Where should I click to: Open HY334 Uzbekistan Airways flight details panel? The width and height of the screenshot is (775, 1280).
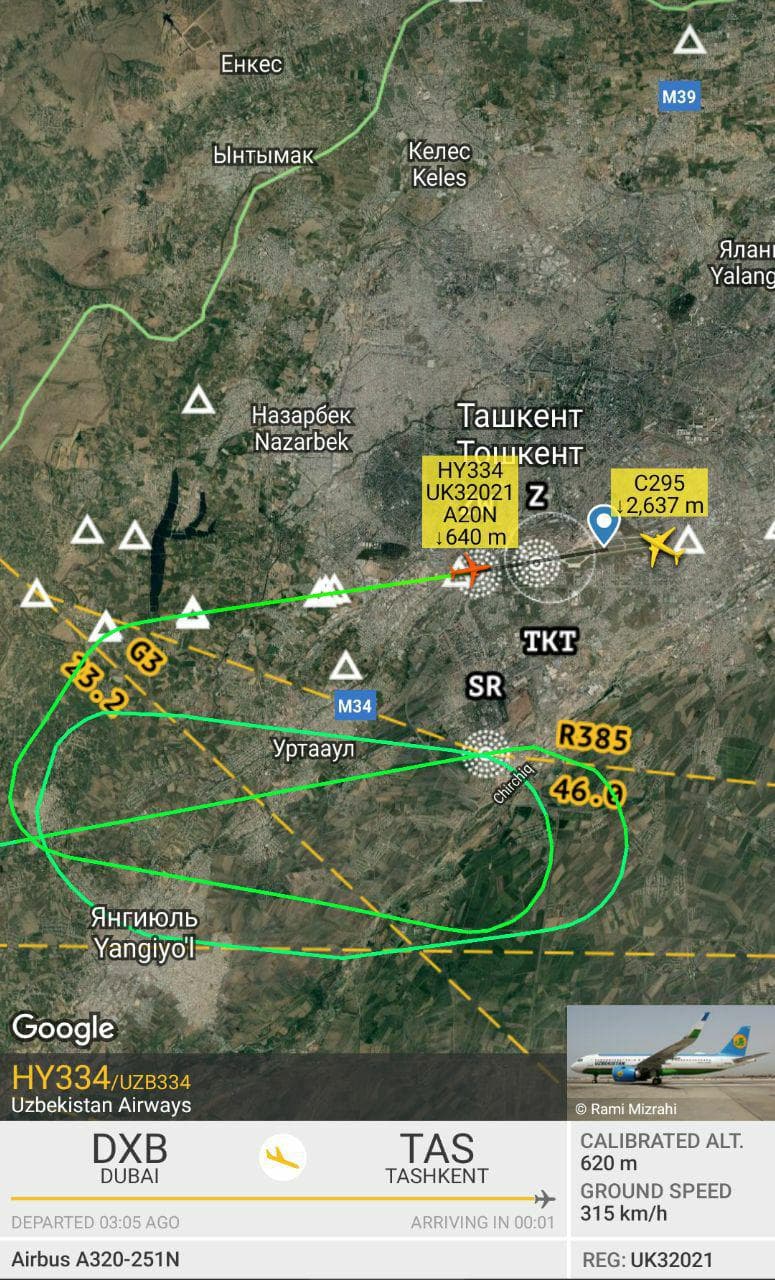point(283,1086)
